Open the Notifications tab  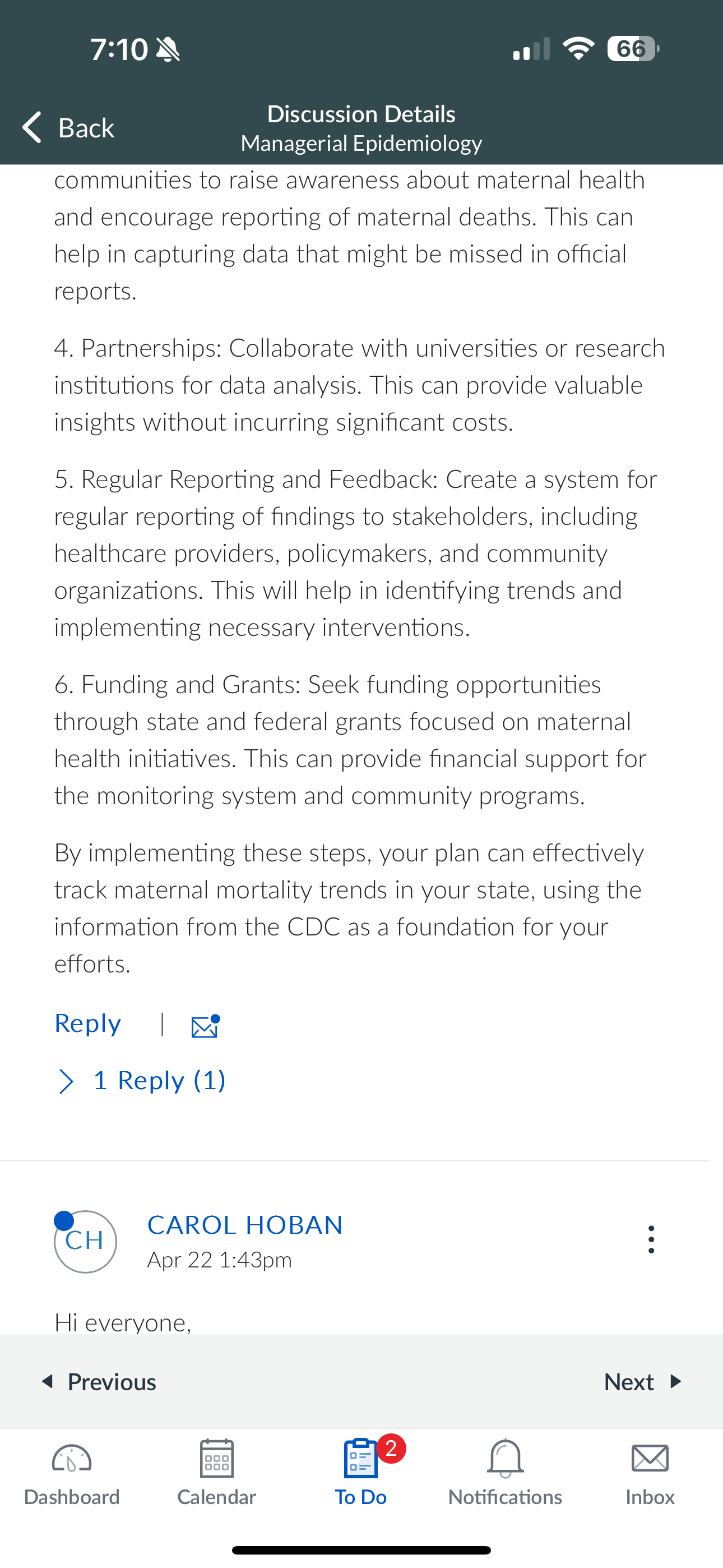pos(505,1473)
